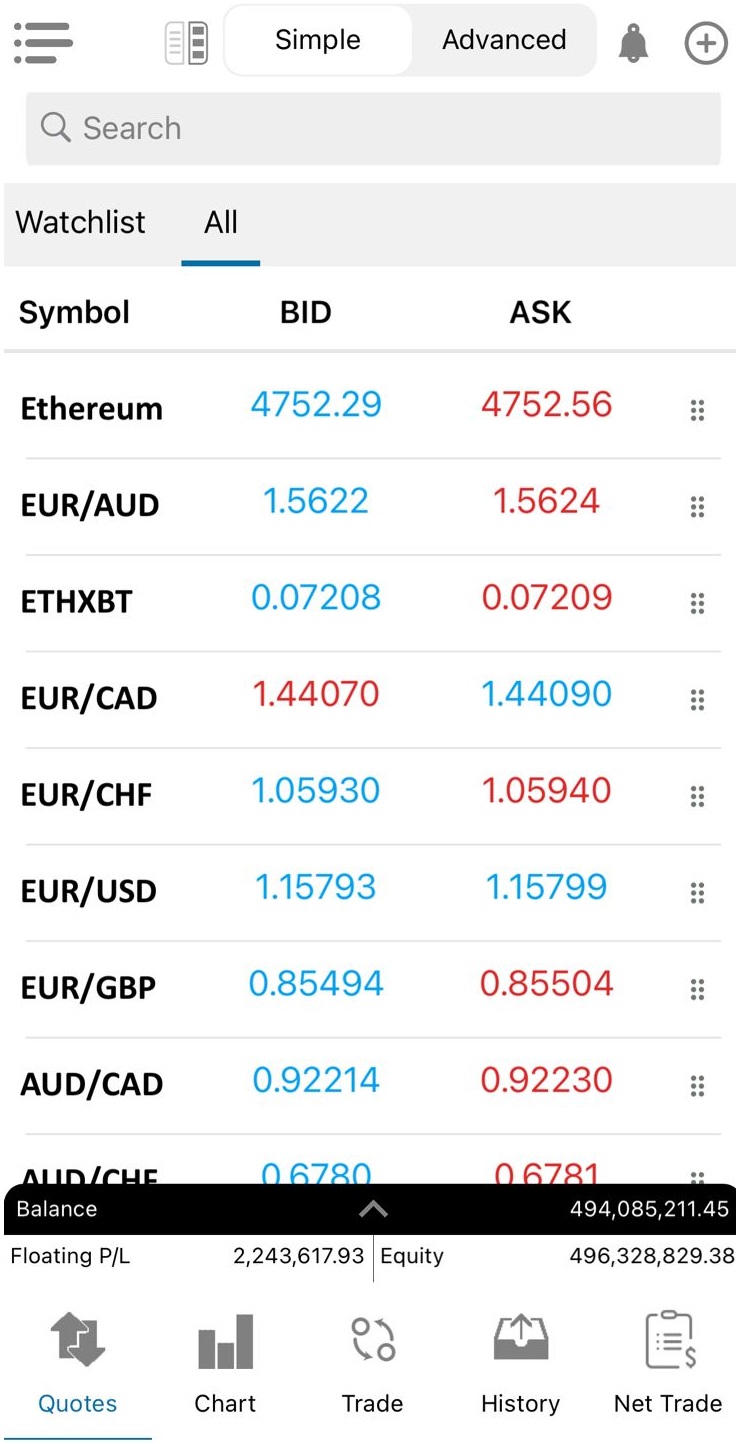Open the hamburger menu
Viewport: 736px width, 1444px height.
43,42
